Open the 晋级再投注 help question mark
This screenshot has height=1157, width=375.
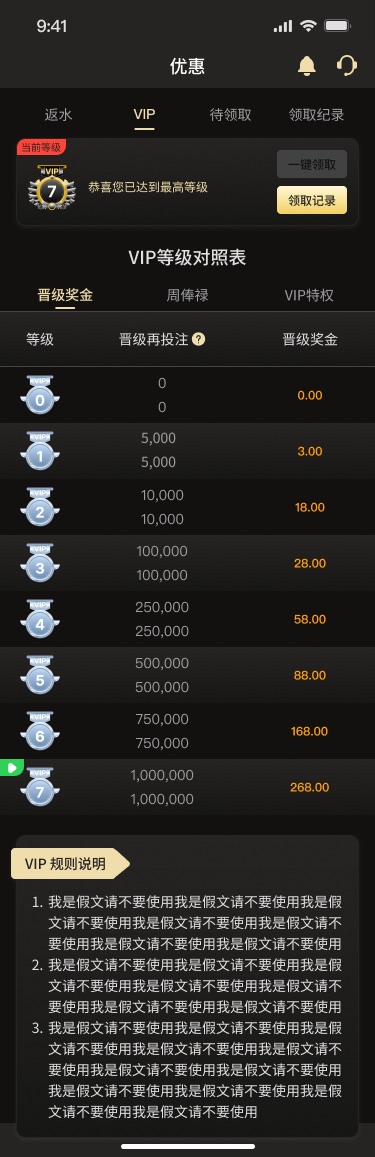point(199,339)
